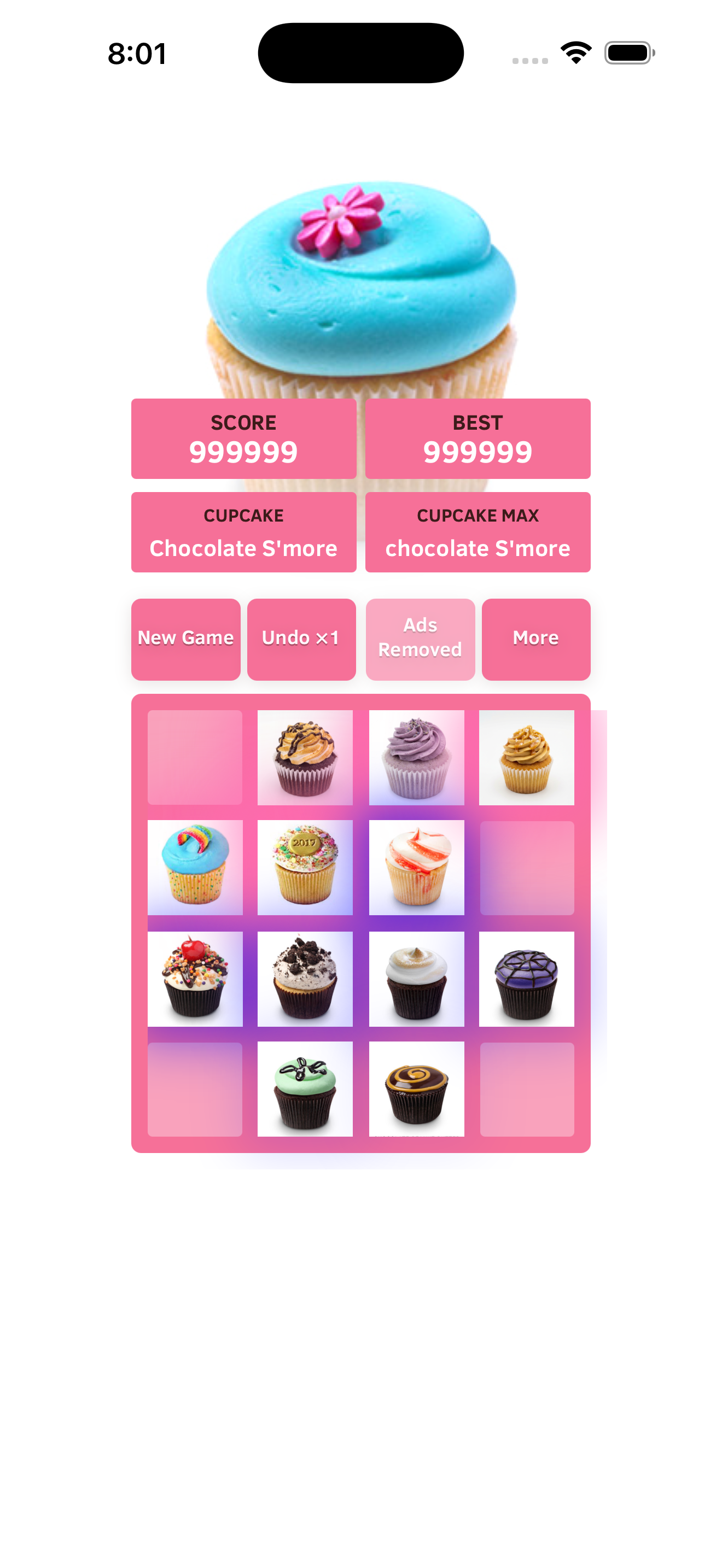
Task: Tap the purple spiderweb cupcake tile
Action: 527,978
